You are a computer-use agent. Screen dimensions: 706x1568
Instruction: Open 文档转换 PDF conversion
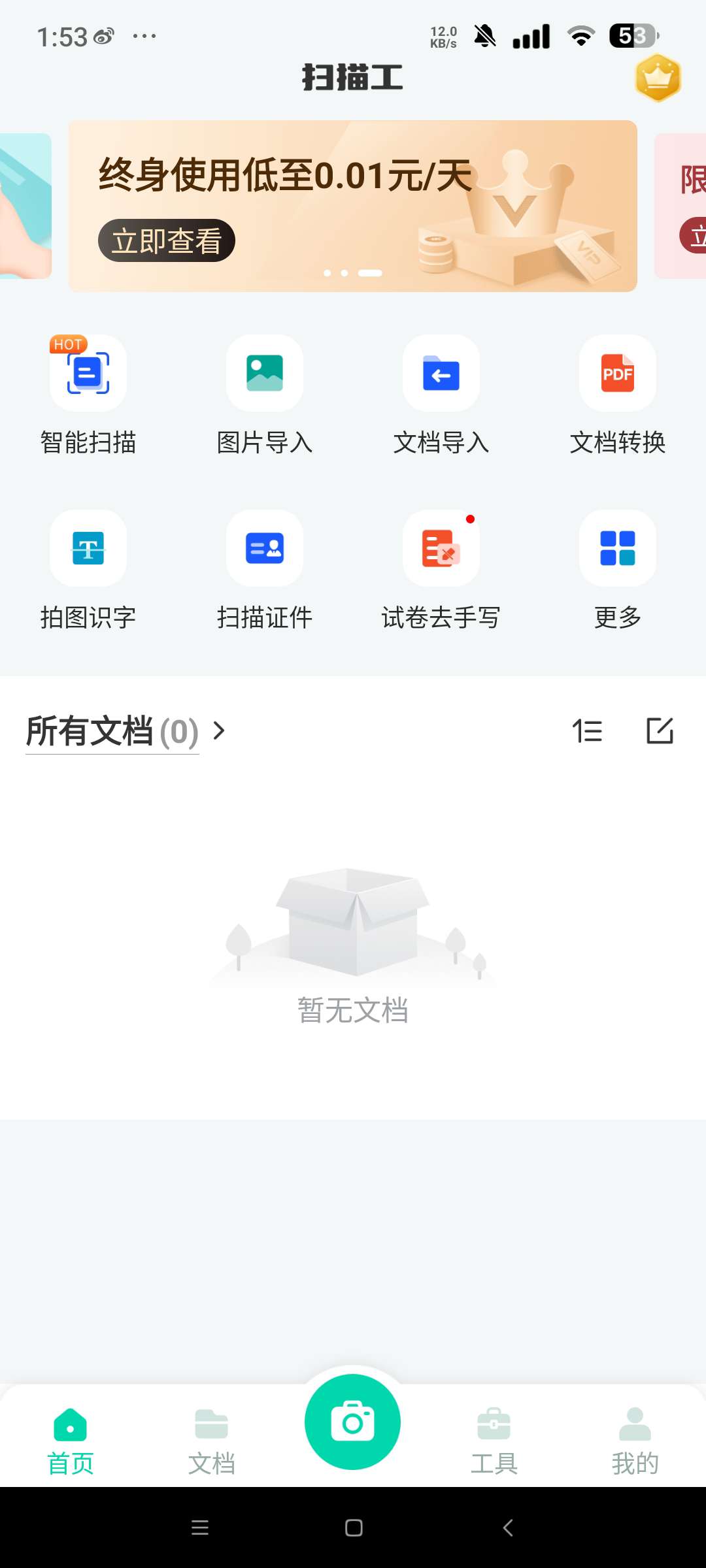coord(618,395)
